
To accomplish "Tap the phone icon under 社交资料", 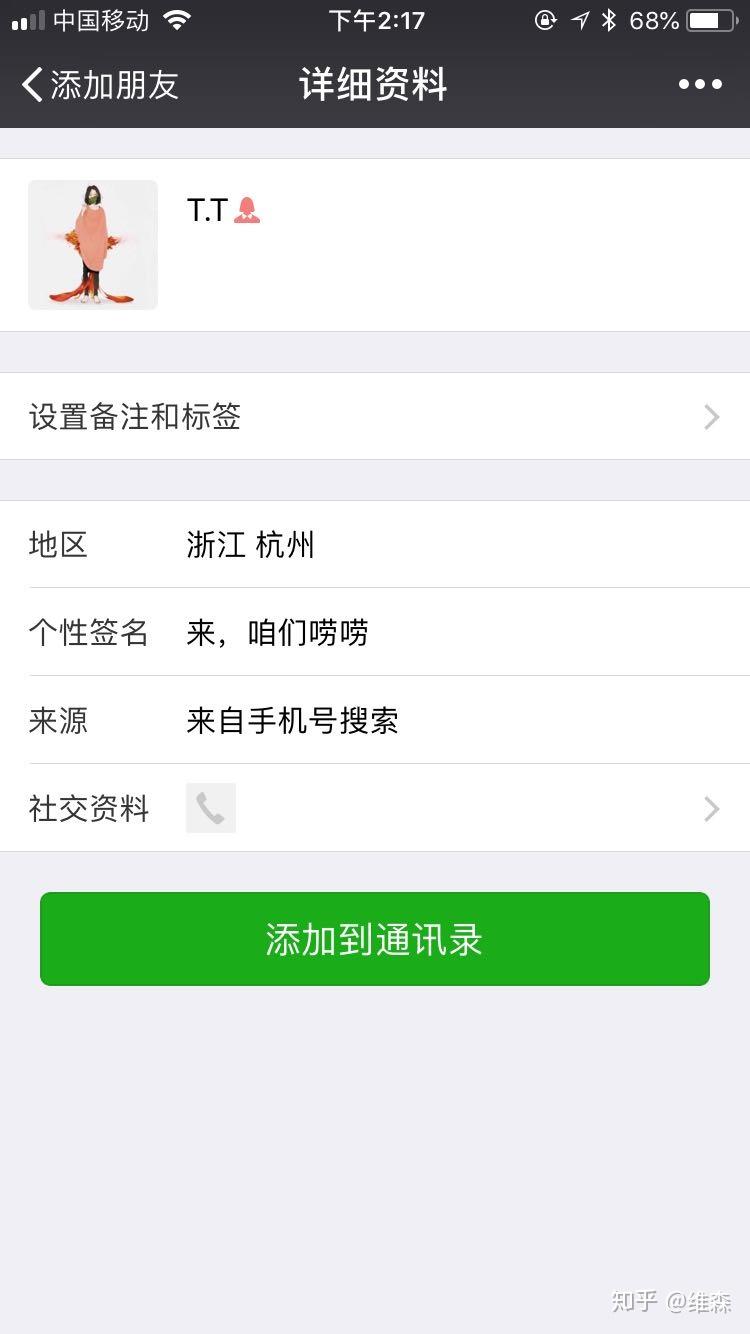I will (x=210, y=806).
